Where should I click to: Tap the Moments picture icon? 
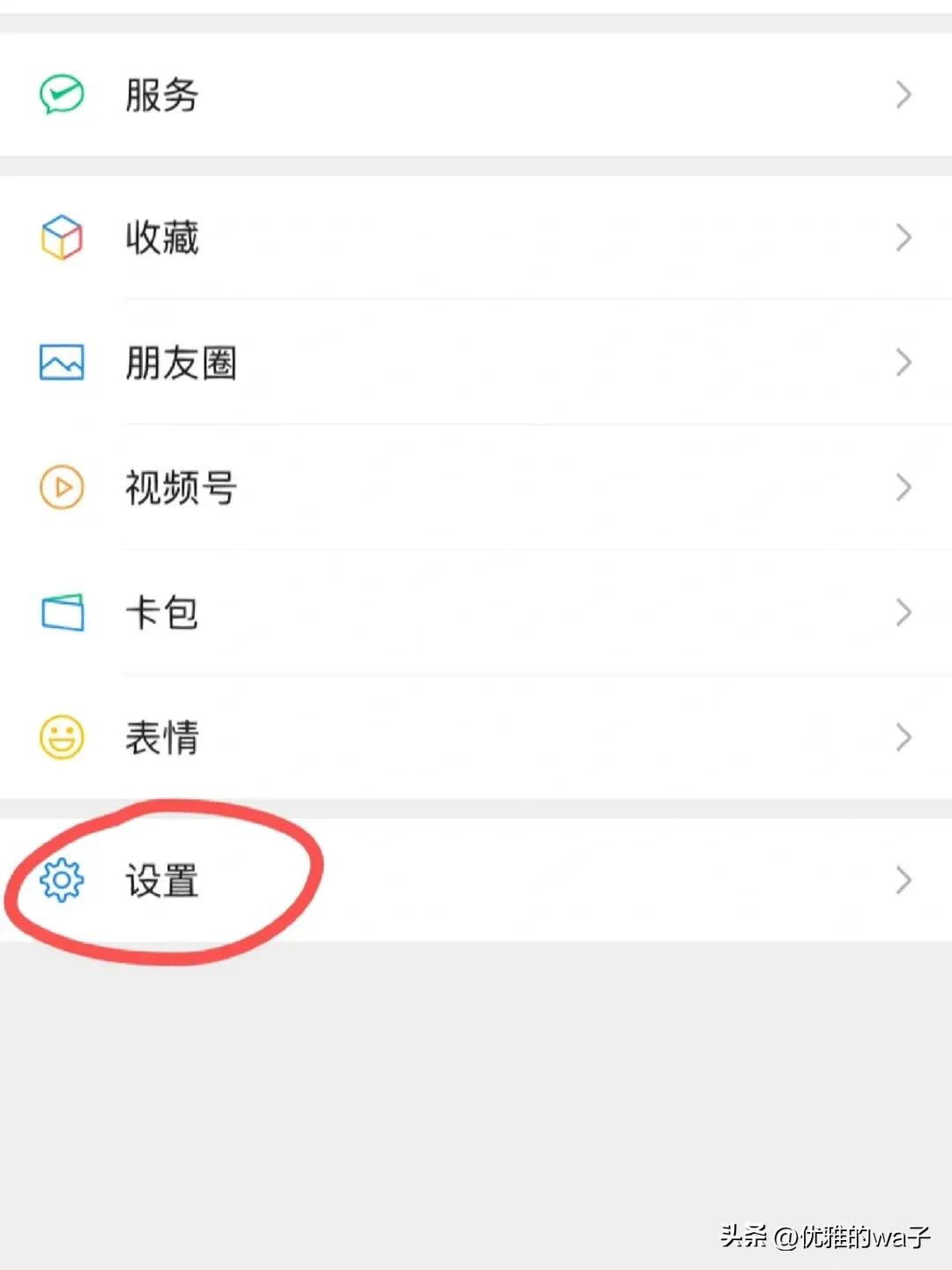pos(59,361)
